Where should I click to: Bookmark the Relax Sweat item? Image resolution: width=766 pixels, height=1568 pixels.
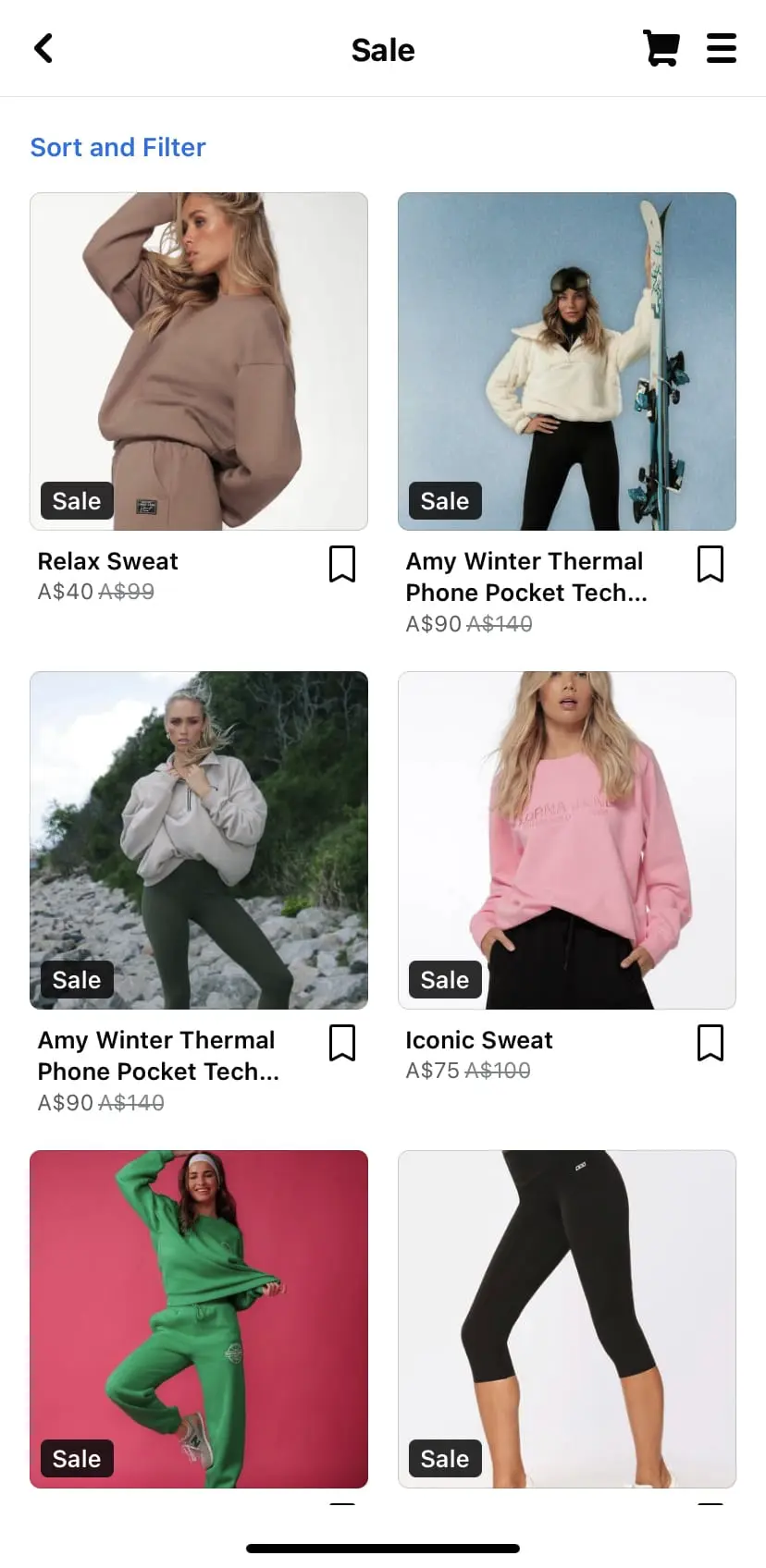coord(342,564)
